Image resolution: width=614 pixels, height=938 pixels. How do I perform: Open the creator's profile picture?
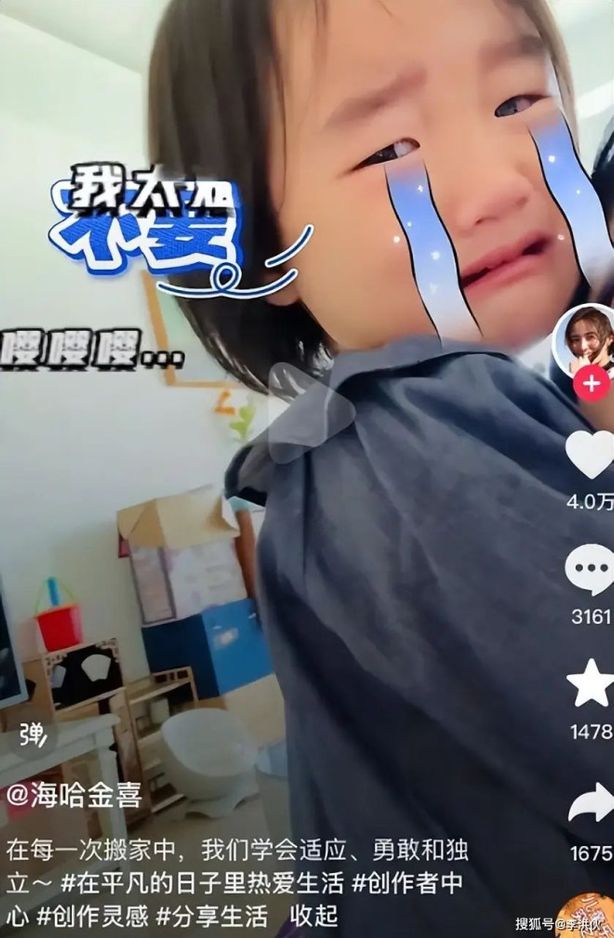(x=585, y=338)
